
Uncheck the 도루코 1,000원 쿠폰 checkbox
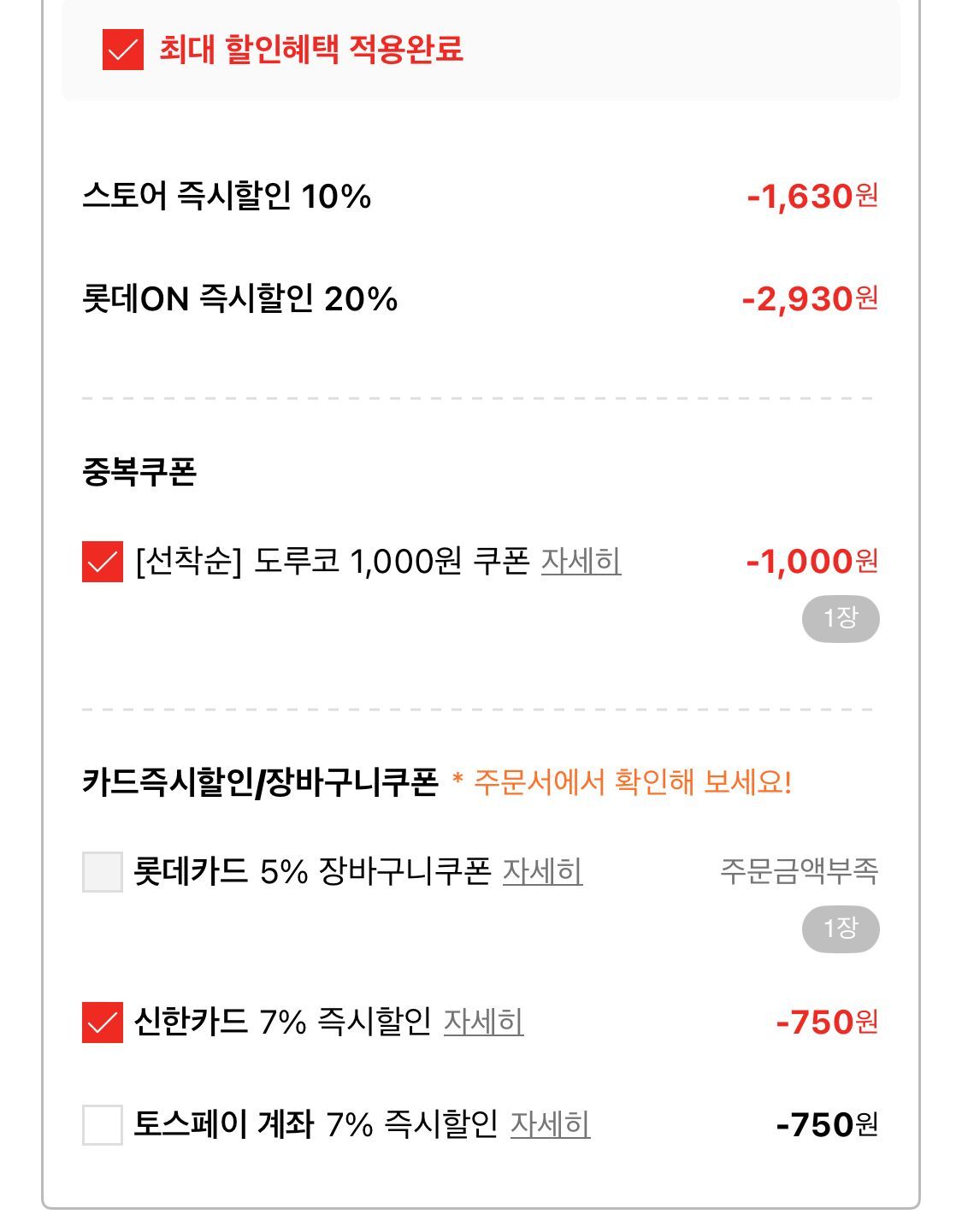click(103, 562)
